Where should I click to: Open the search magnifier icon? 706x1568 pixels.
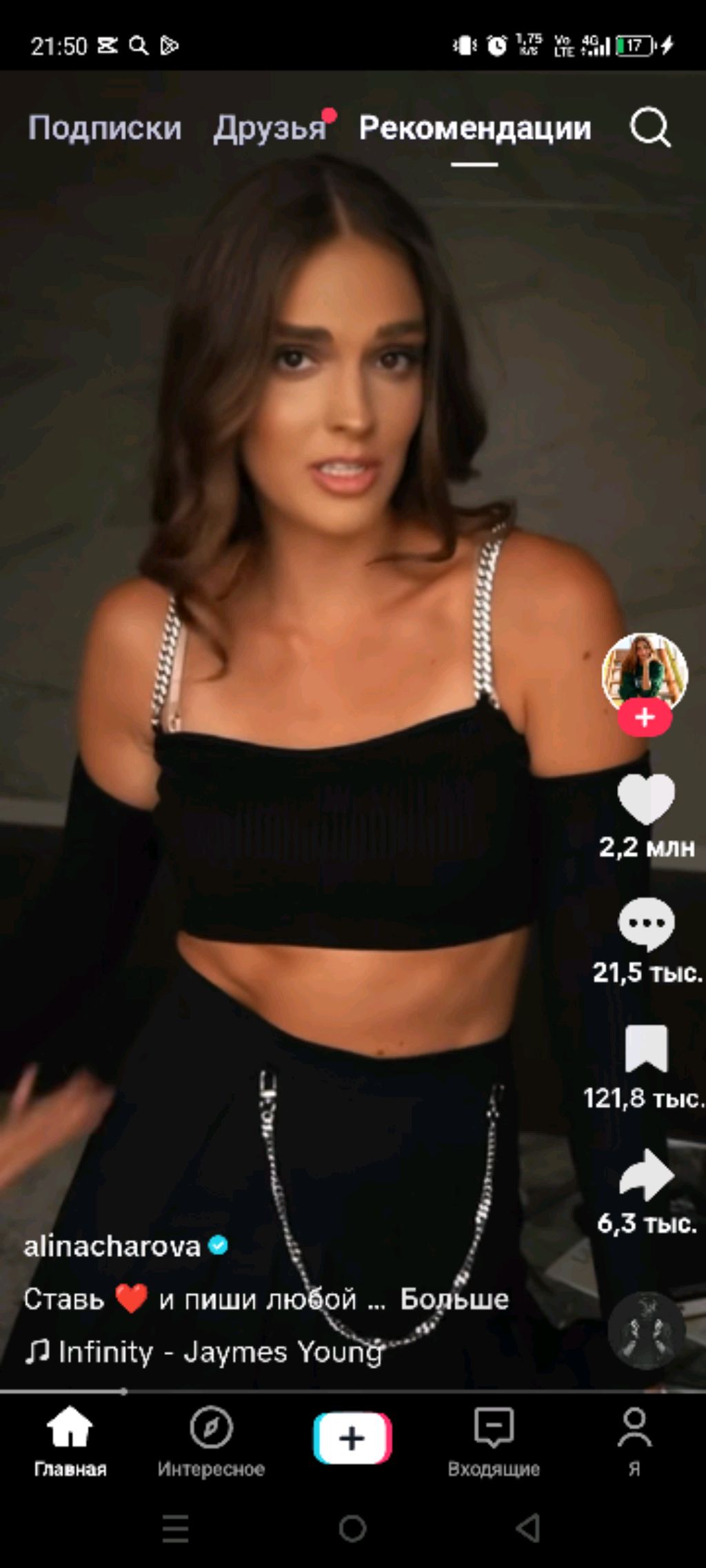pos(649,128)
